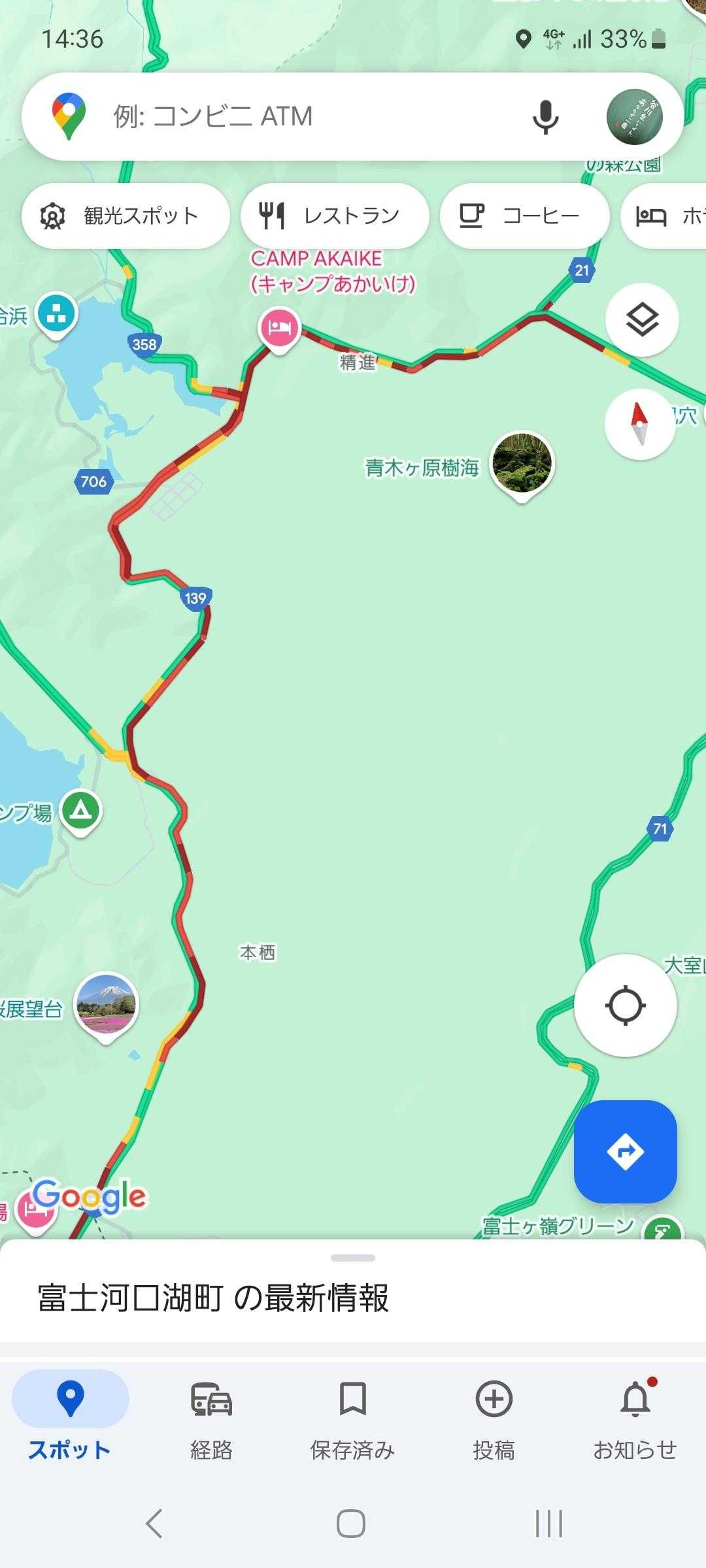Tap the compass to reorient the map

[x=639, y=424]
